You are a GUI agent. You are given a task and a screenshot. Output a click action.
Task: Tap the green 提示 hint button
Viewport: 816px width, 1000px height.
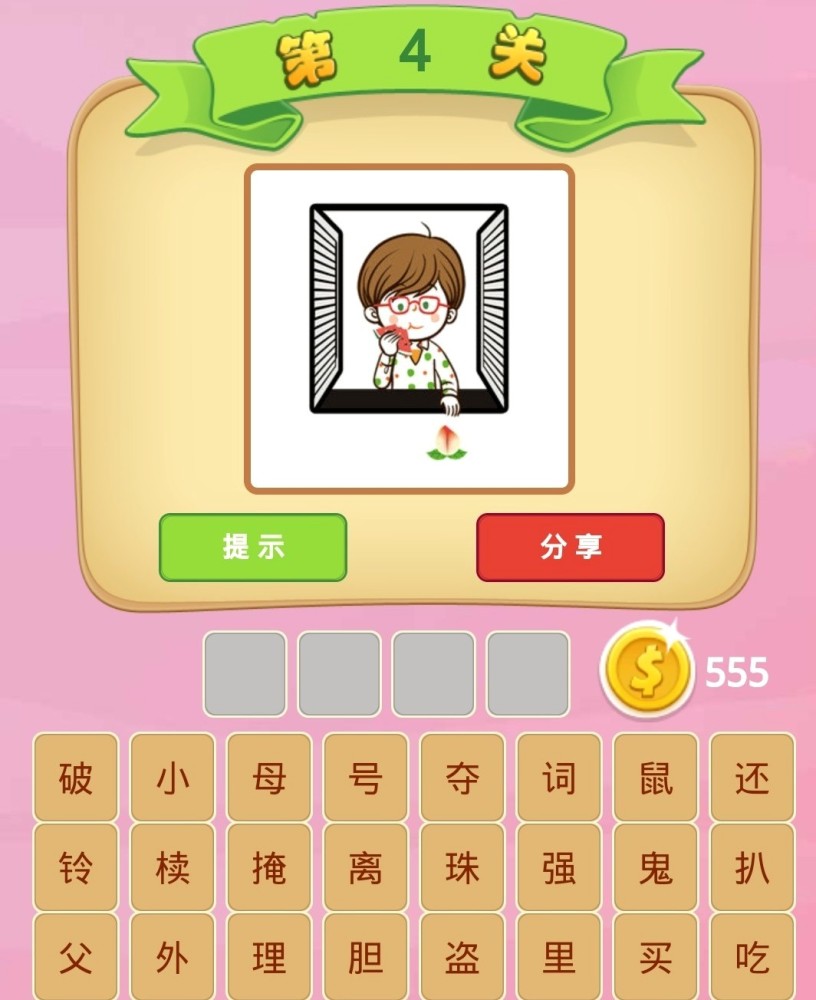(253, 547)
